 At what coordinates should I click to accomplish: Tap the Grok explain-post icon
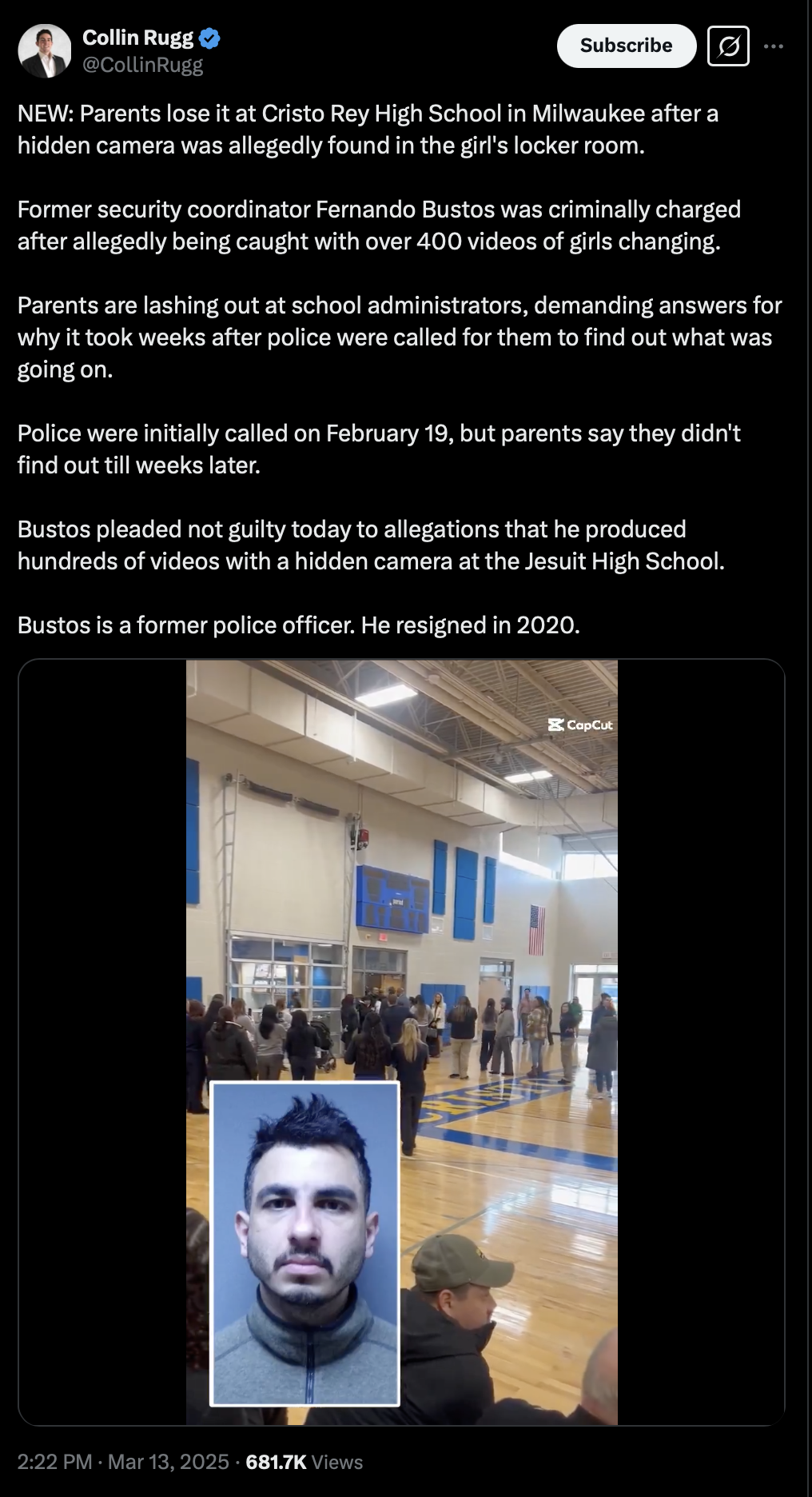728,46
